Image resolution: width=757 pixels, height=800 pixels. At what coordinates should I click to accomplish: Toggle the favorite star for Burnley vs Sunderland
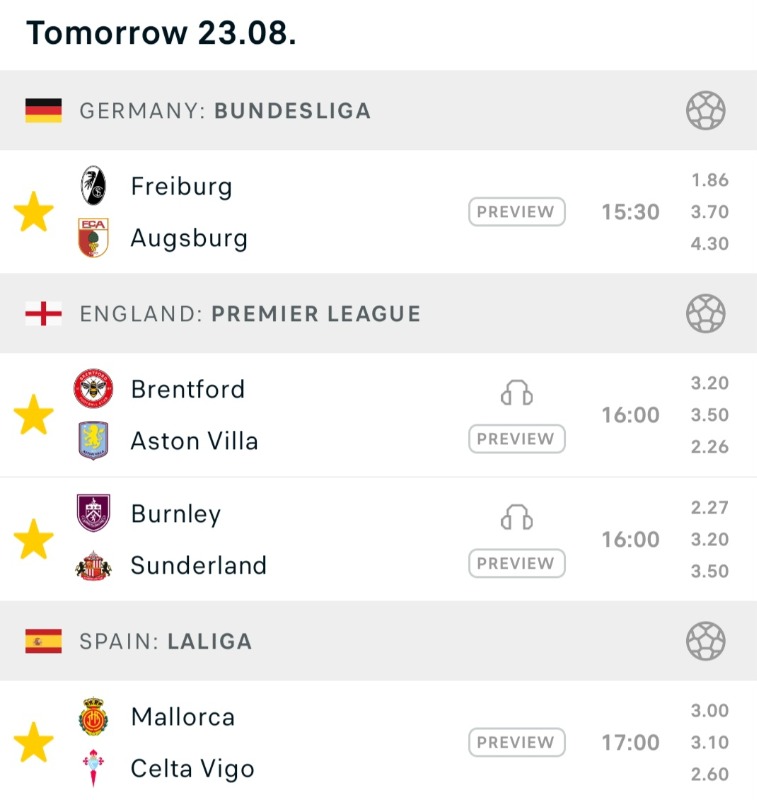pos(33,538)
